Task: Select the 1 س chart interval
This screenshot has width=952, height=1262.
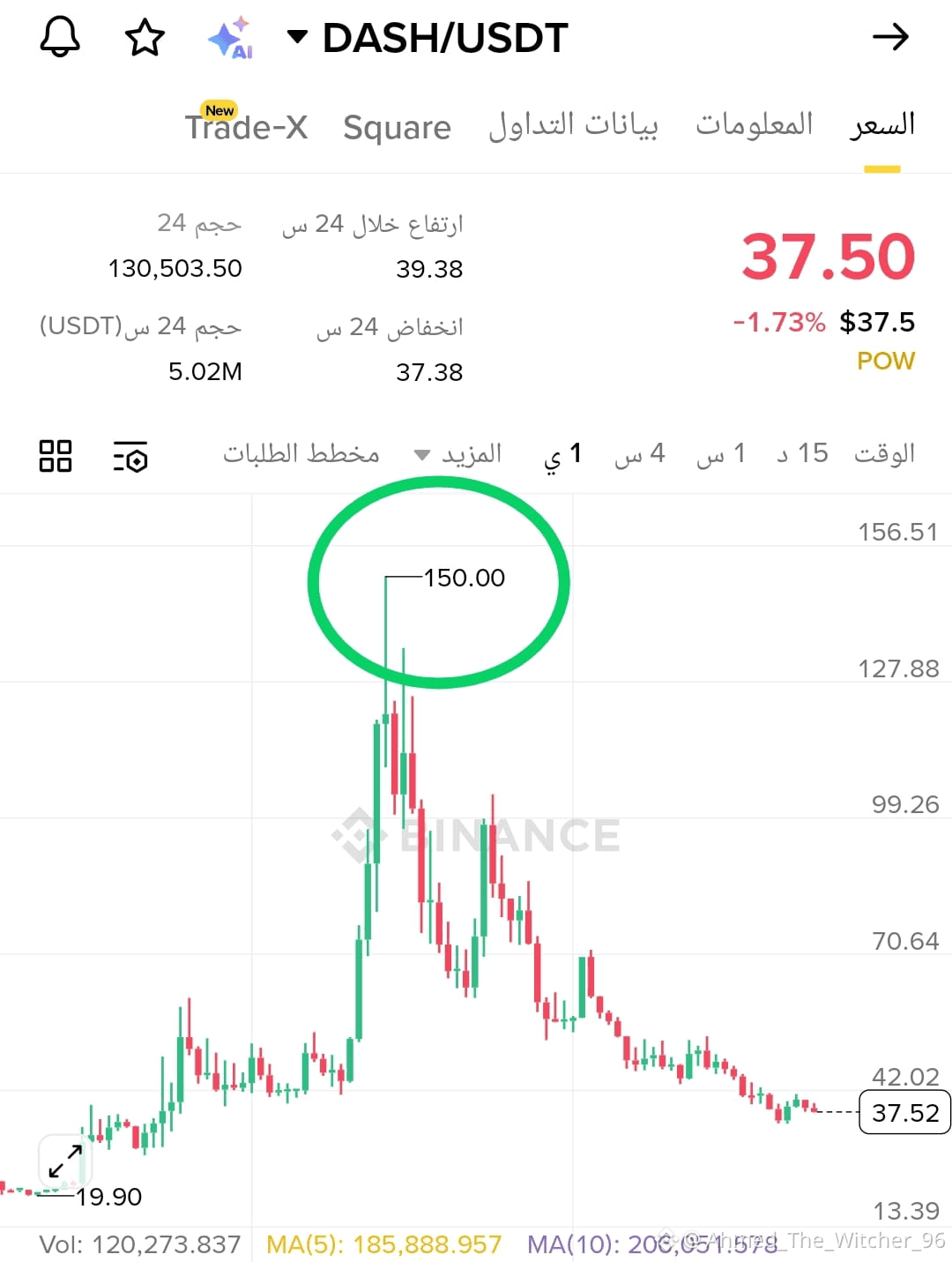Action: [x=721, y=454]
